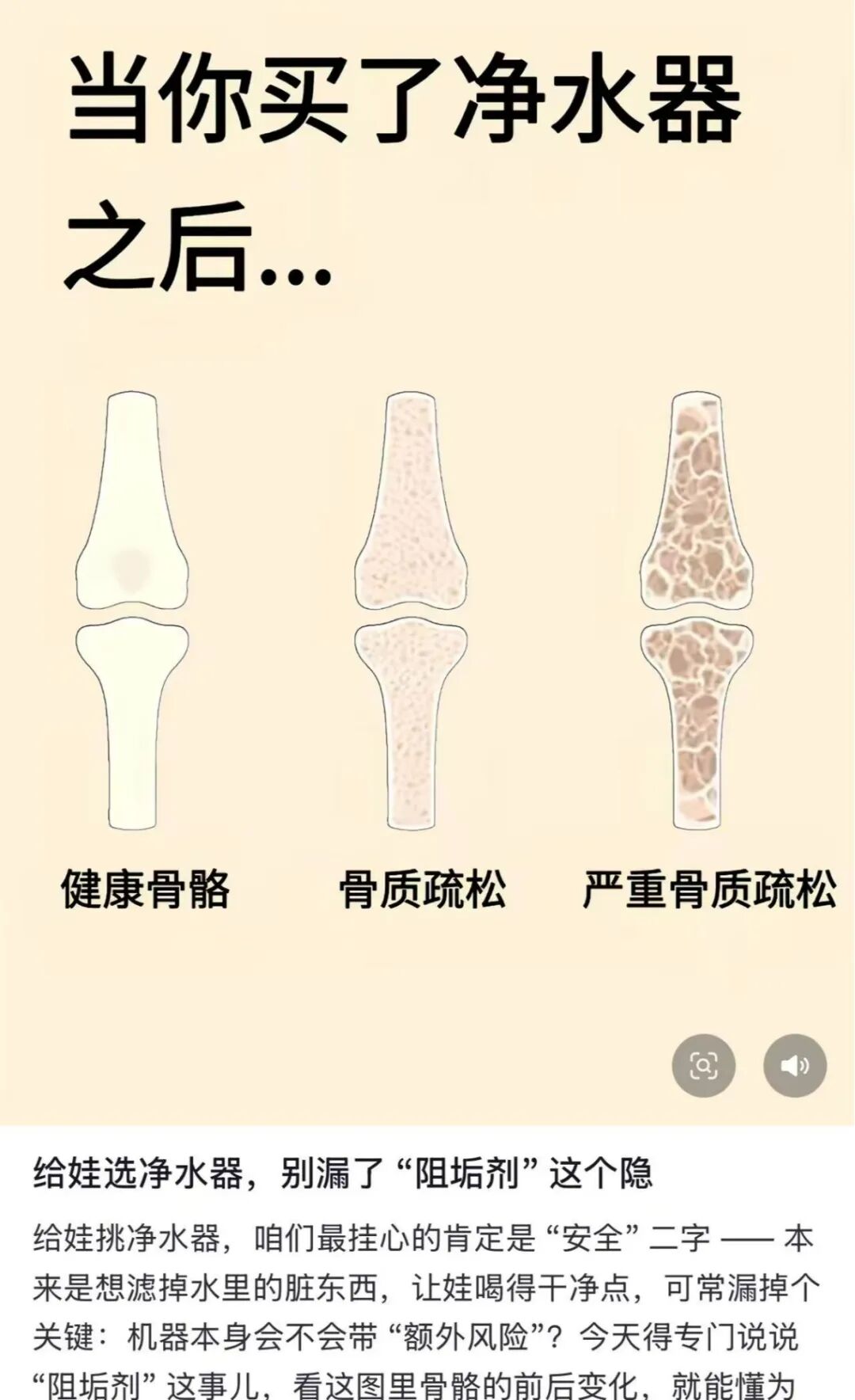855x1400 pixels.
Task: Toggle sound with the speaker icon
Action: click(x=795, y=1066)
